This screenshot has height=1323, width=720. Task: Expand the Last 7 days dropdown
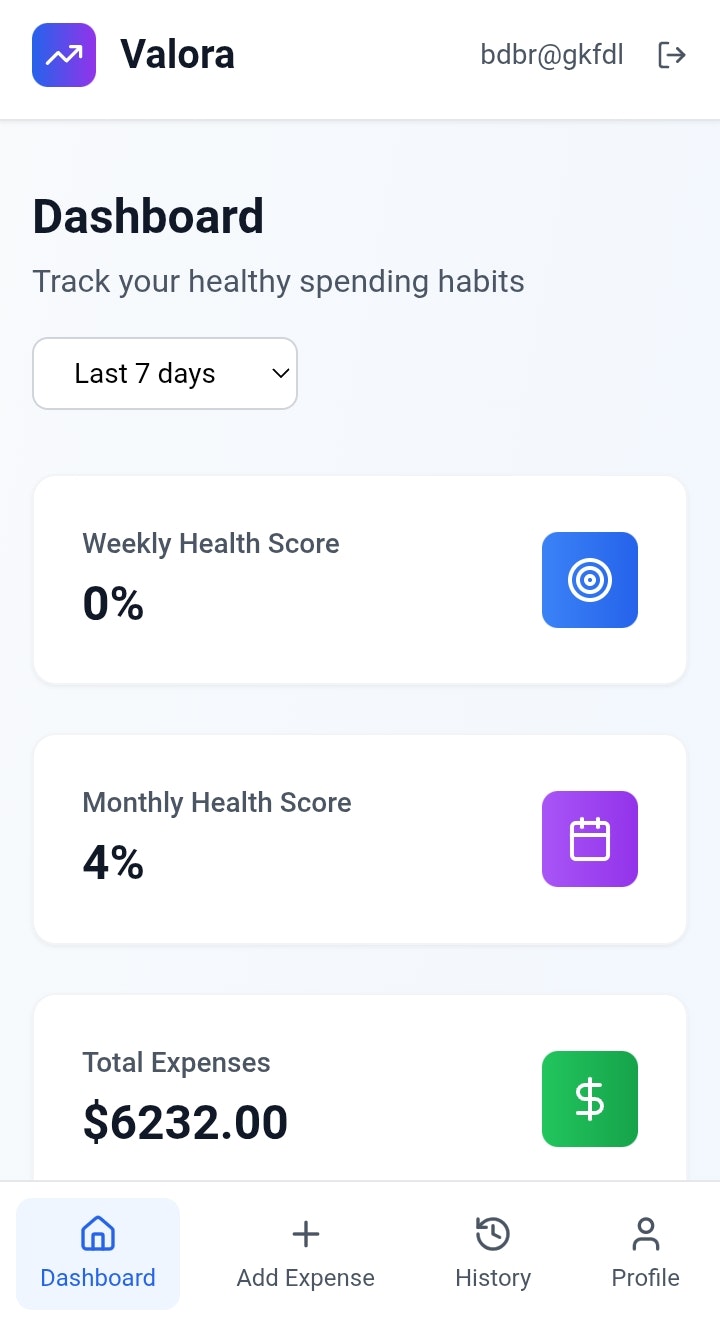165,374
